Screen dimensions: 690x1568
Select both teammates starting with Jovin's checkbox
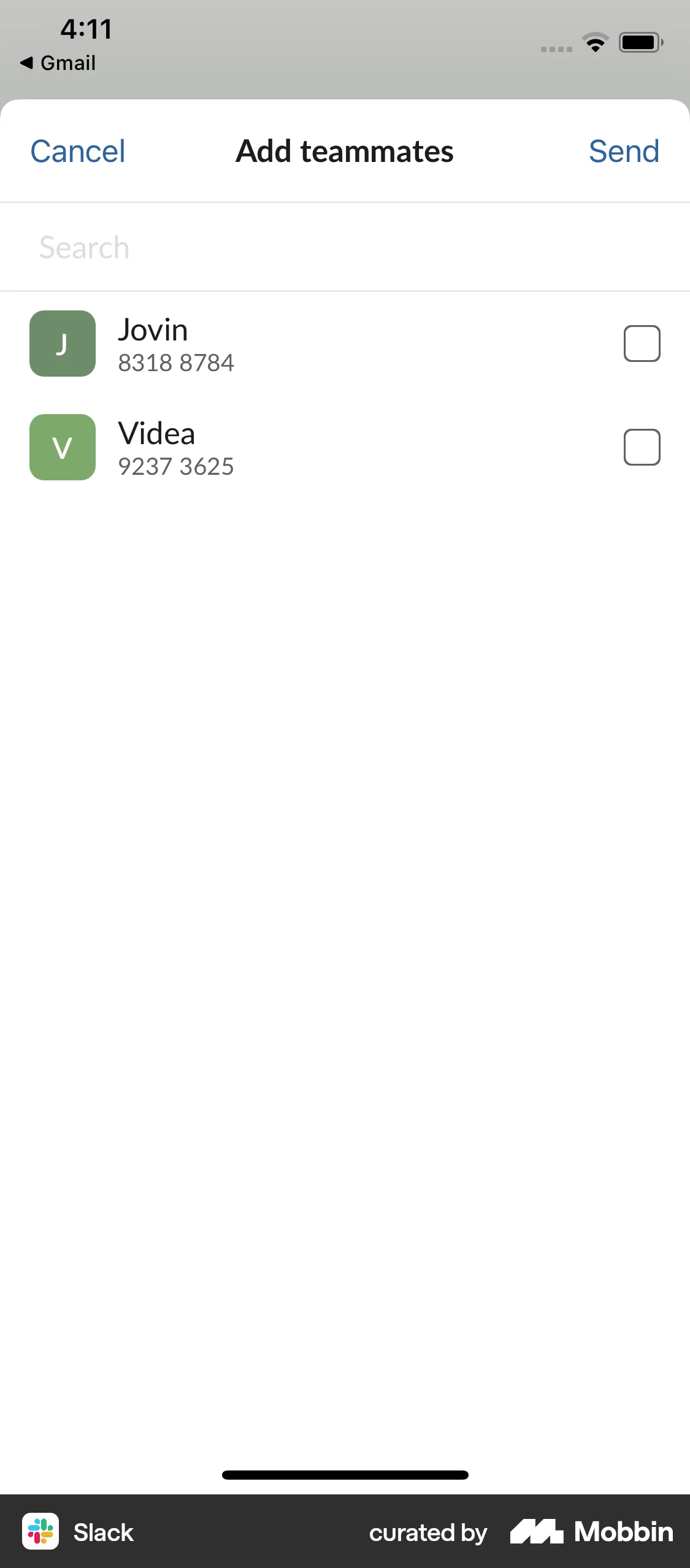pos(642,344)
